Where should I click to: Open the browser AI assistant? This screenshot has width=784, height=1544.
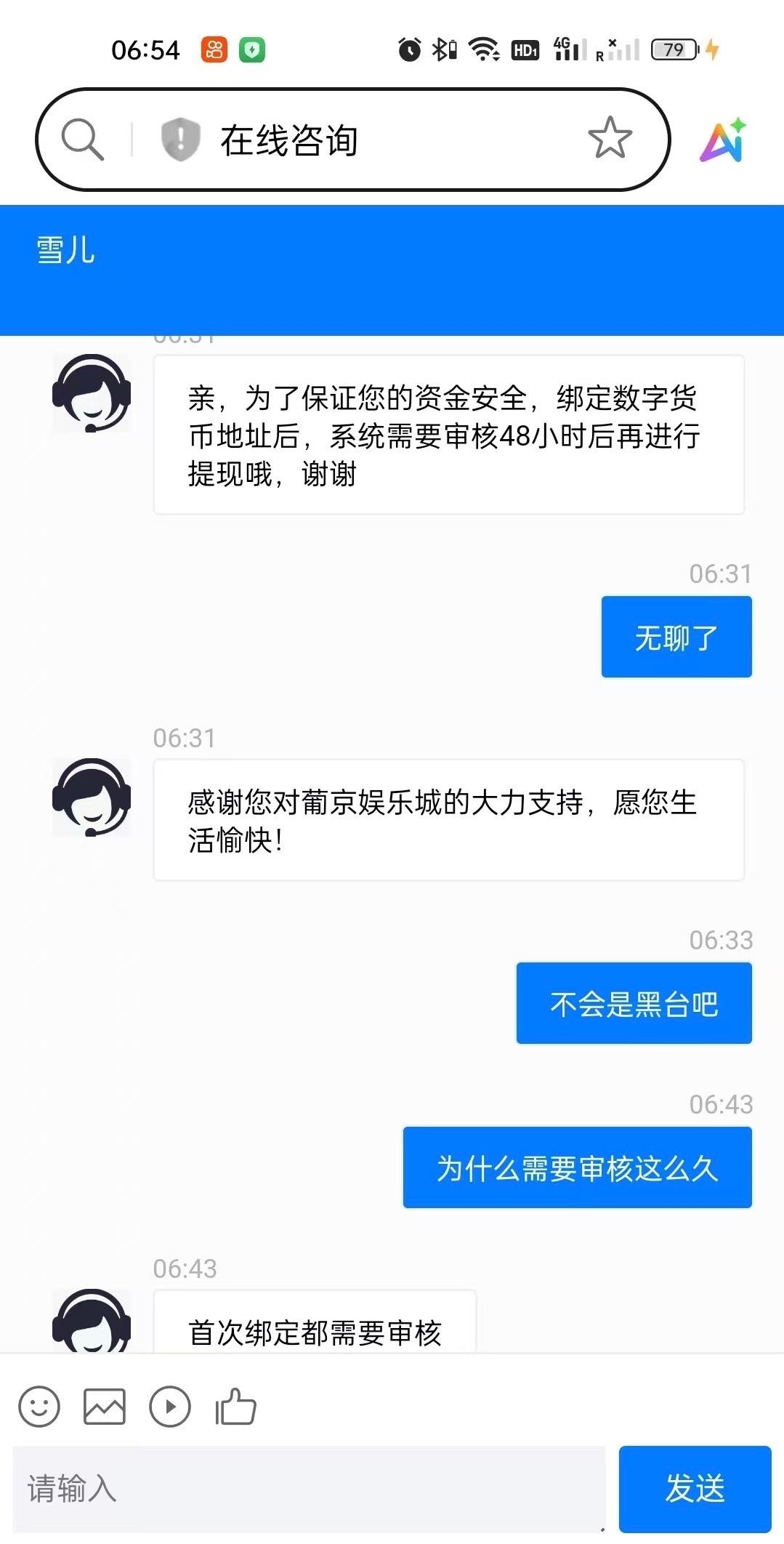[722, 140]
